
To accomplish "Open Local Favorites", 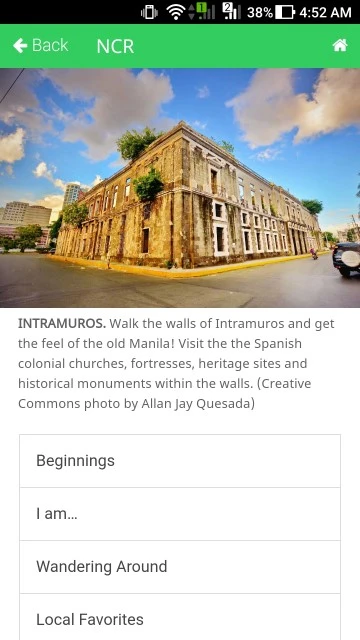I will pyautogui.click(x=180, y=617).
